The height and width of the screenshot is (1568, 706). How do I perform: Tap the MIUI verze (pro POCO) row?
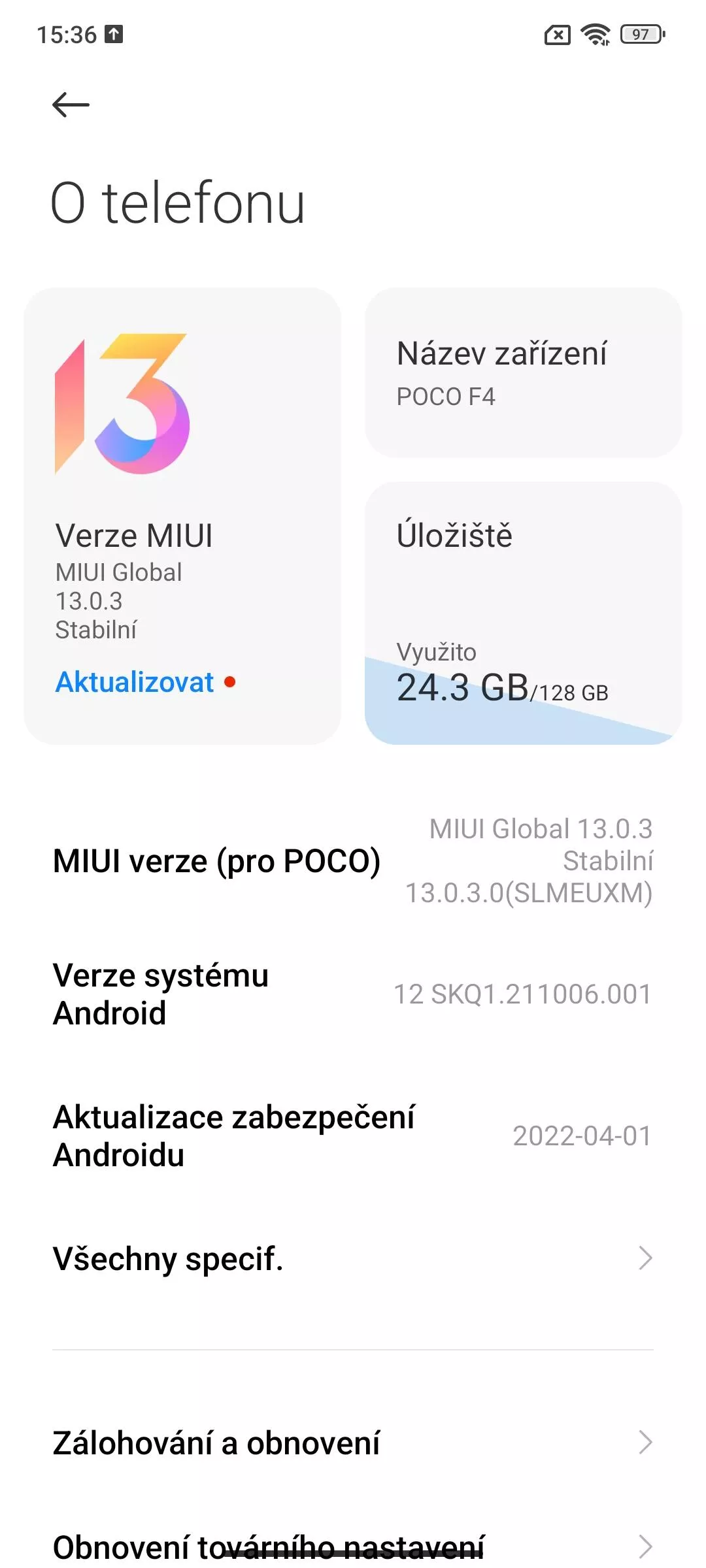click(x=353, y=861)
